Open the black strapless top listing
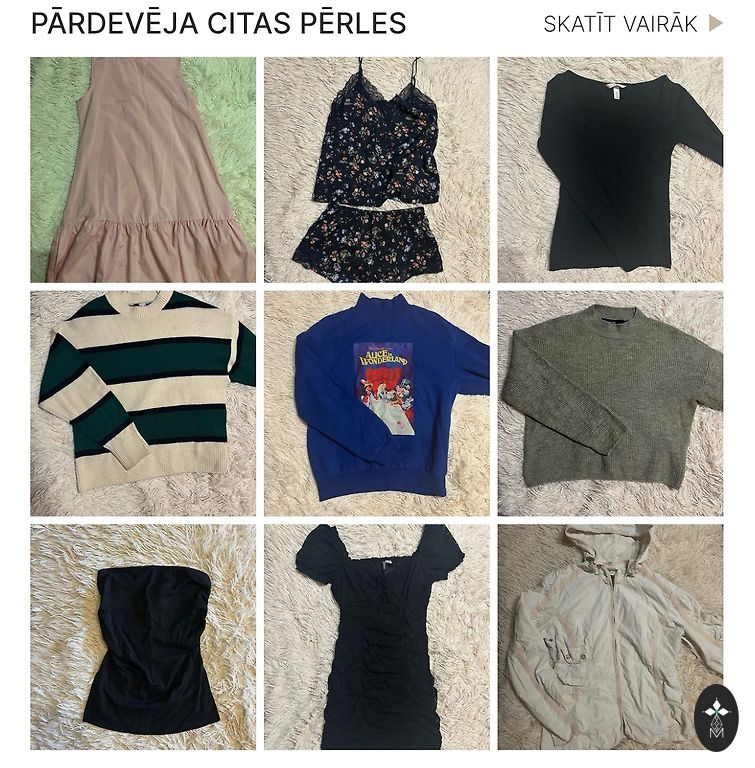The width and height of the screenshot is (755, 768). click(143, 637)
